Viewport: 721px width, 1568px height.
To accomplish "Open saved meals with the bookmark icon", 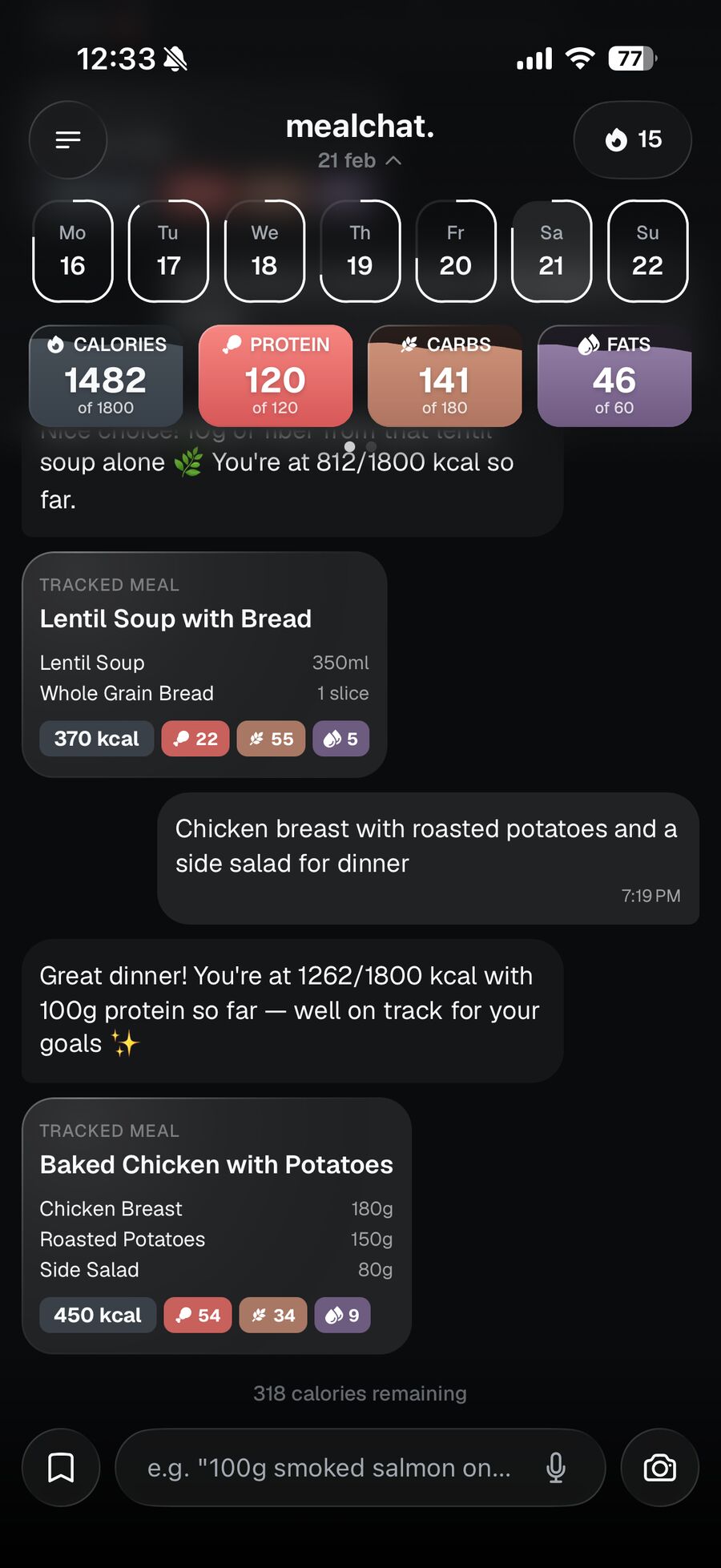I will 61,1468.
